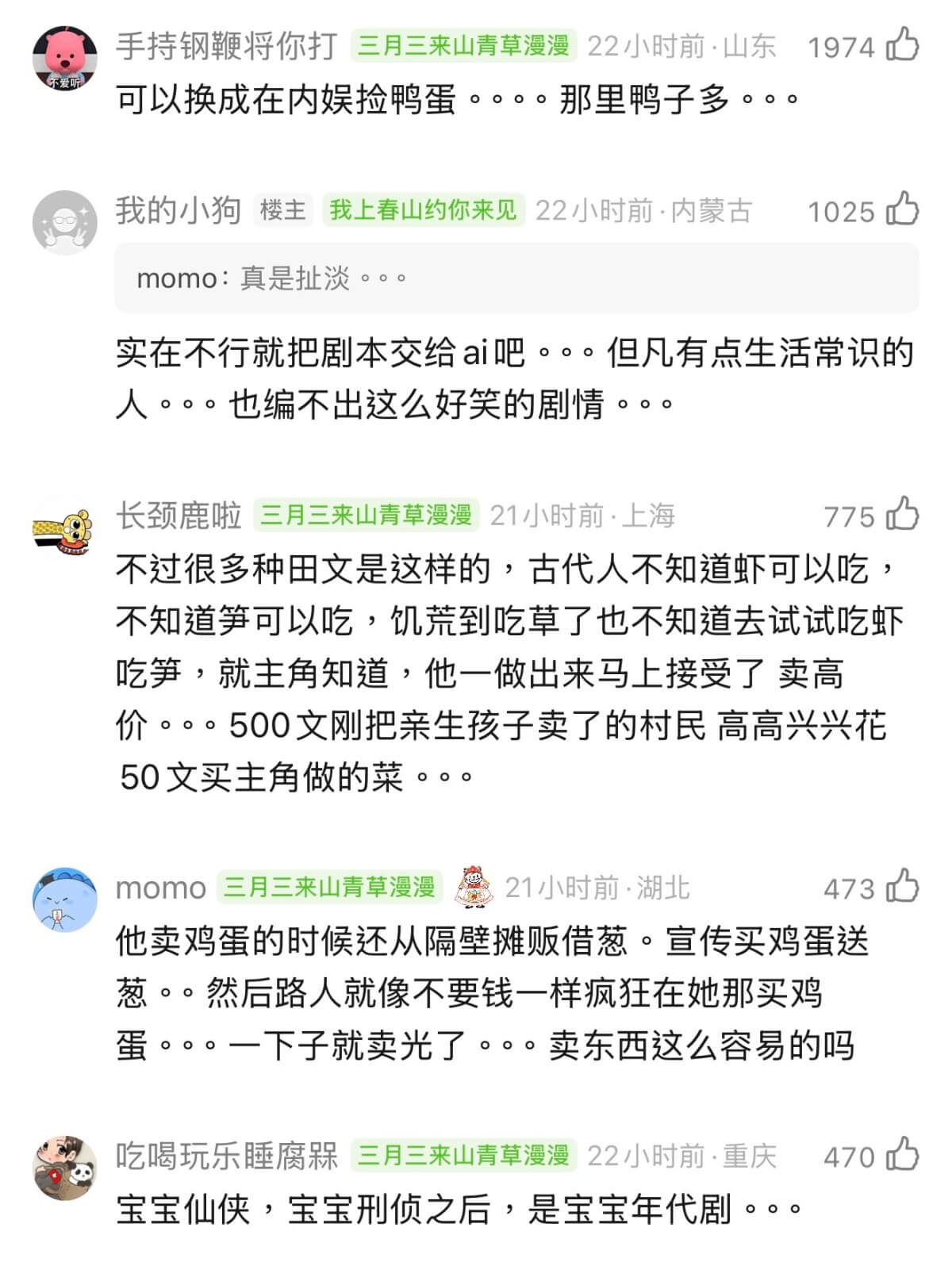This screenshot has width=952, height=1262.
Task: Open username 长颈鹿啦
Action: 178,516
